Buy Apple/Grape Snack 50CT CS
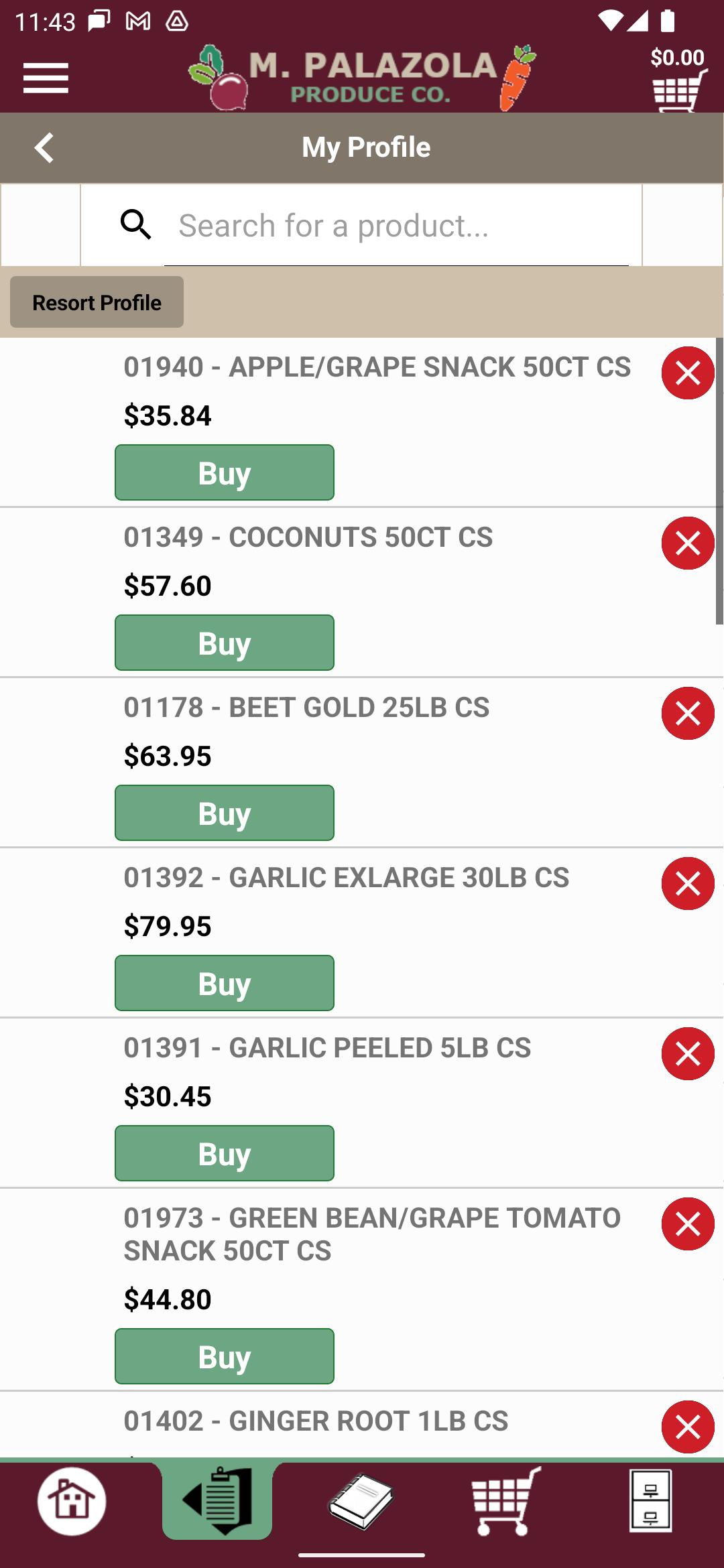Screen dimensions: 724x1568 click(x=225, y=472)
